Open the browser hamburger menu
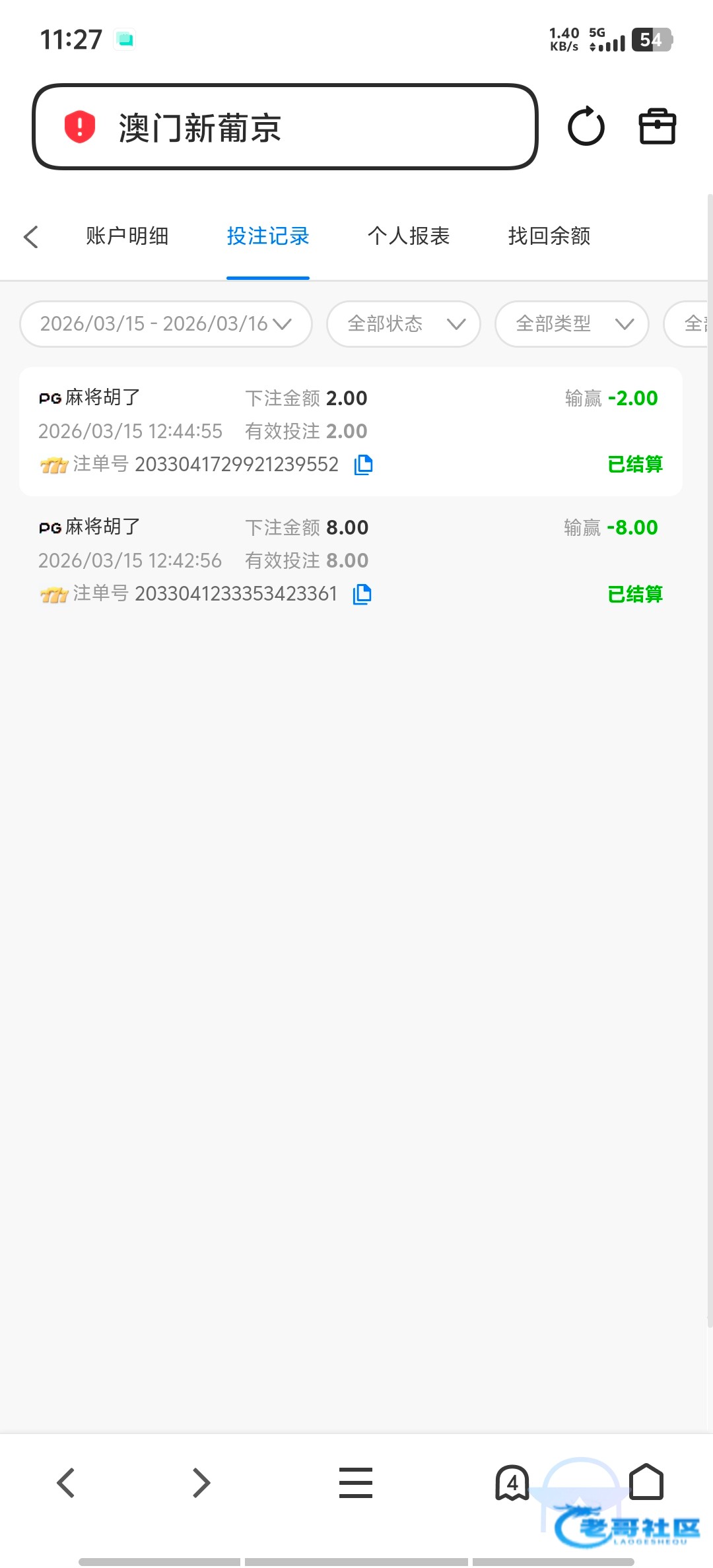Screen dimensions: 713x1568 point(356,1483)
